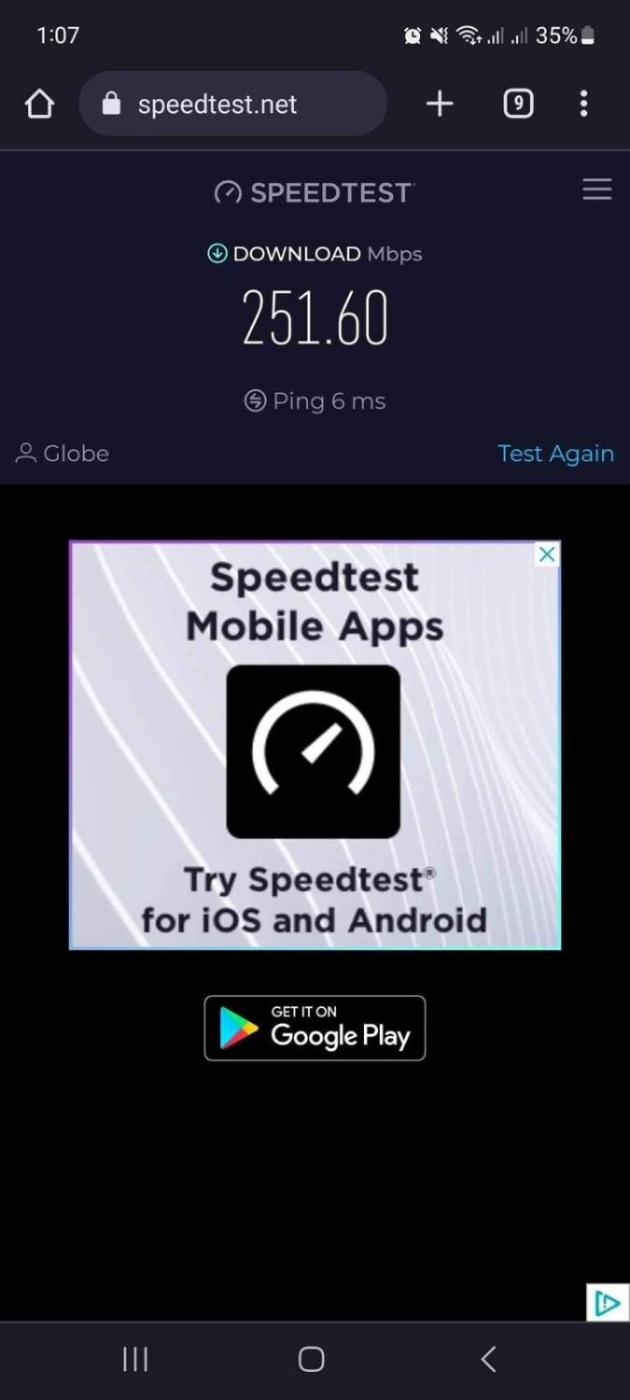The height and width of the screenshot is (1400, 630).
Task: Tap Test Again to rerun the speed test
Action: (x=556, y=453)
